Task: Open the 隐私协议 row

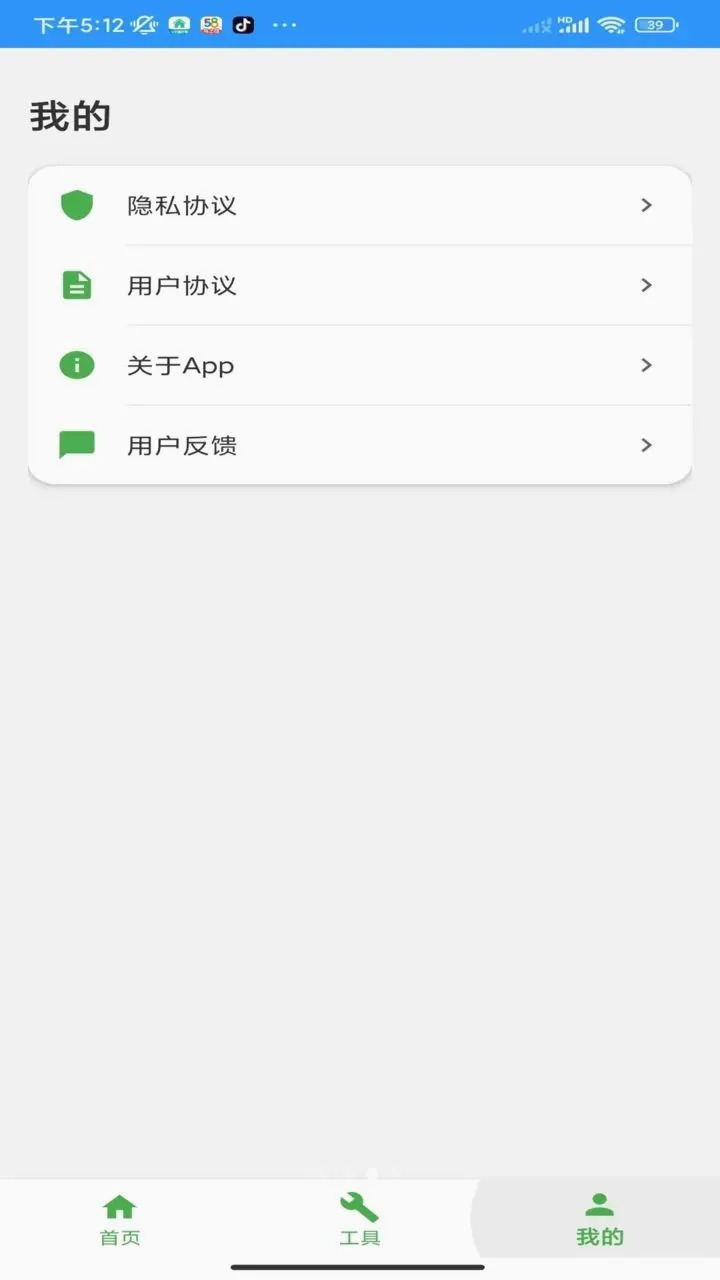Action: pyautogui.click(x=360, y=206)
